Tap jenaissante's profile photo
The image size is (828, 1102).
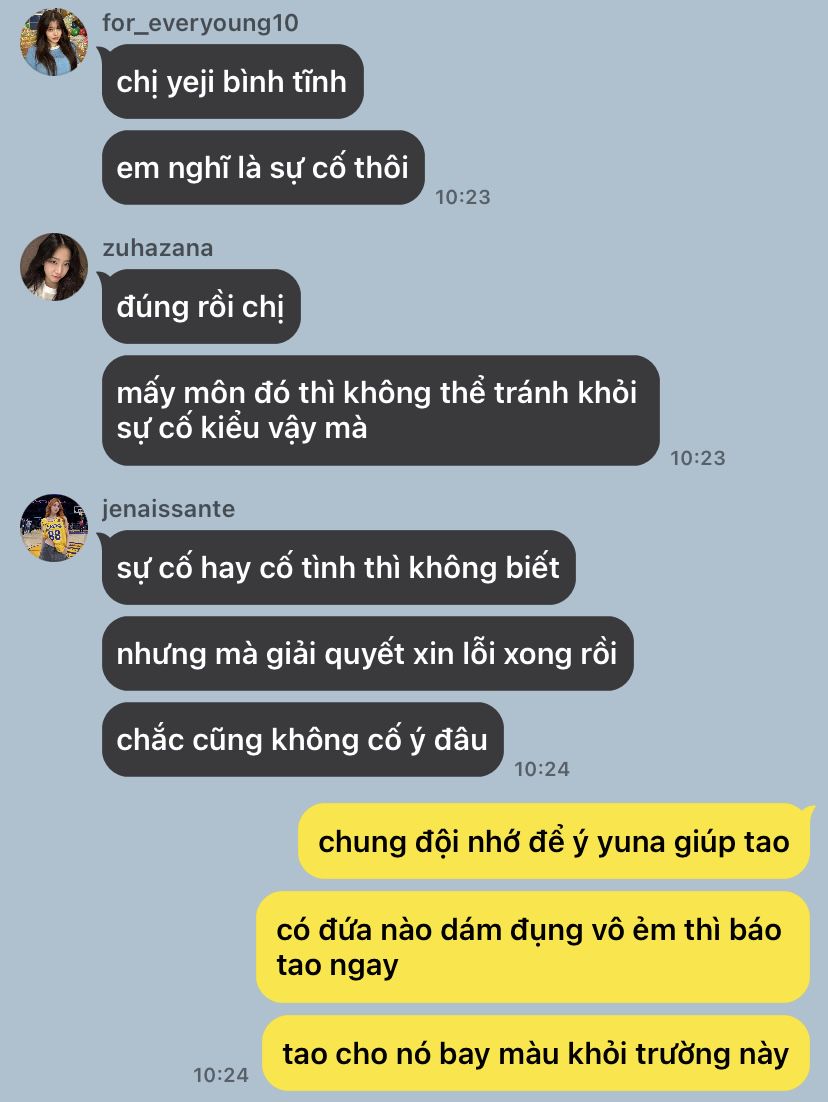54,528
